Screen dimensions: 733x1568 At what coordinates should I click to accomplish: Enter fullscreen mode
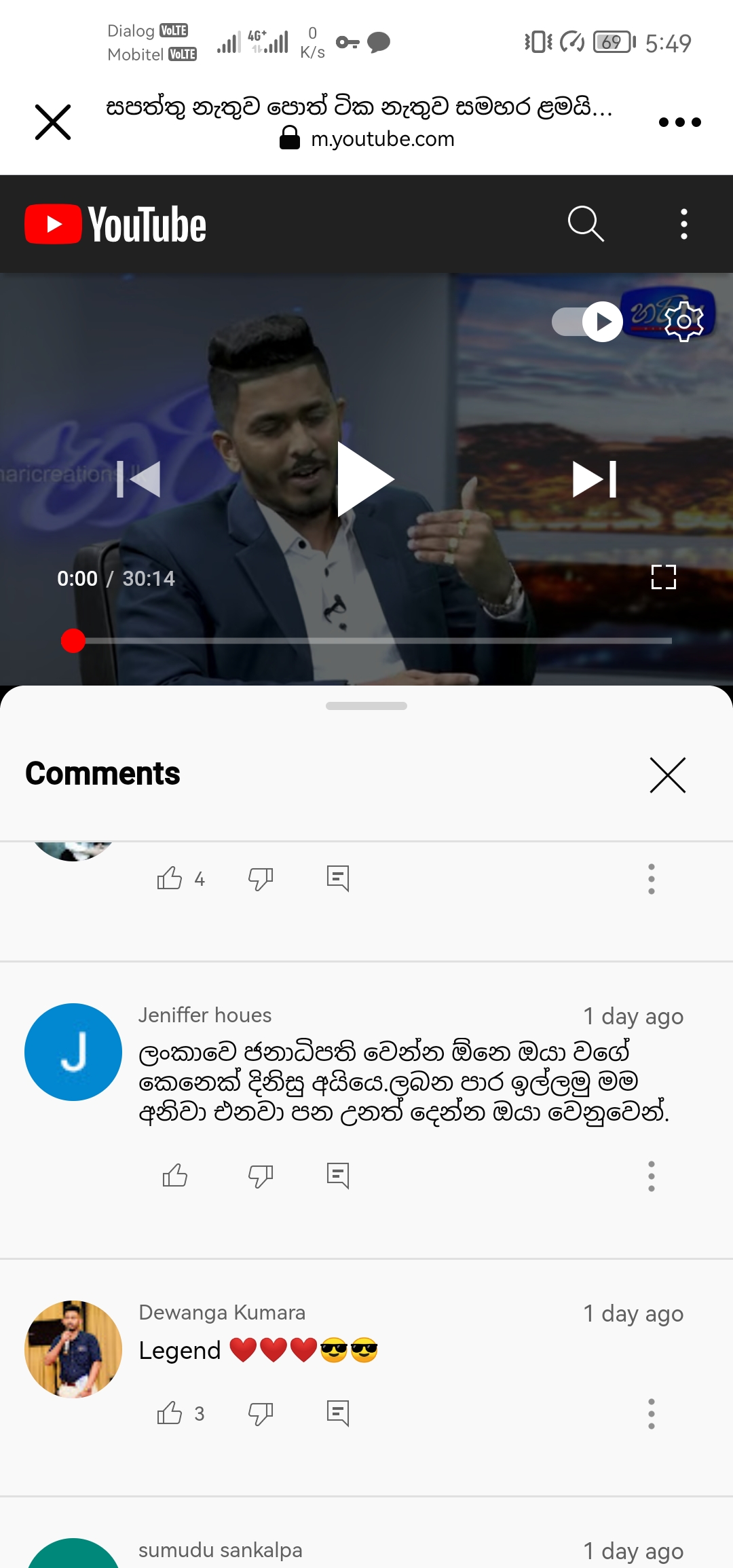[664, 577]
